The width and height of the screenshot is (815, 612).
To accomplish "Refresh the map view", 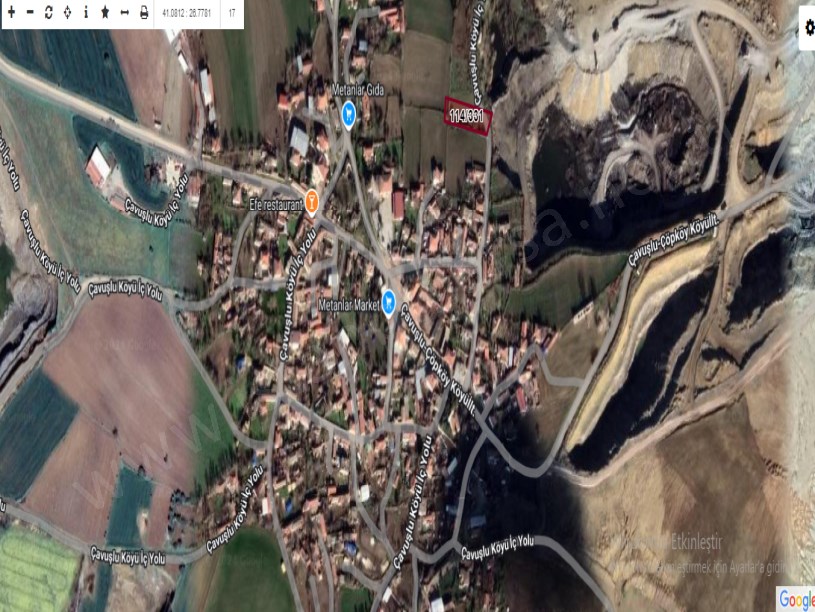I will click(48, 13).
